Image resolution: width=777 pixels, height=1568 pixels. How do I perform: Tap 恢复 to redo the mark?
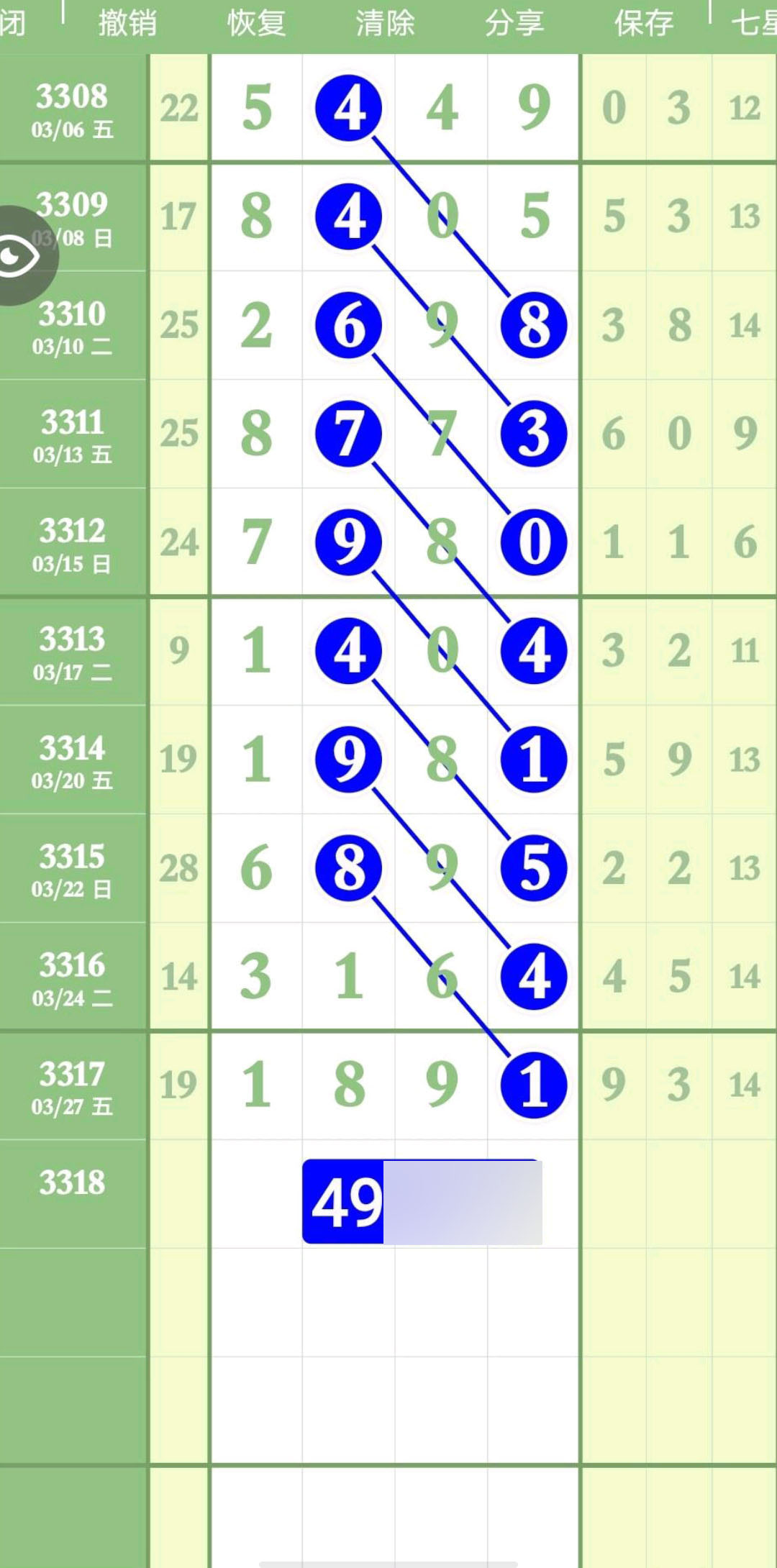tap(256, 23)
